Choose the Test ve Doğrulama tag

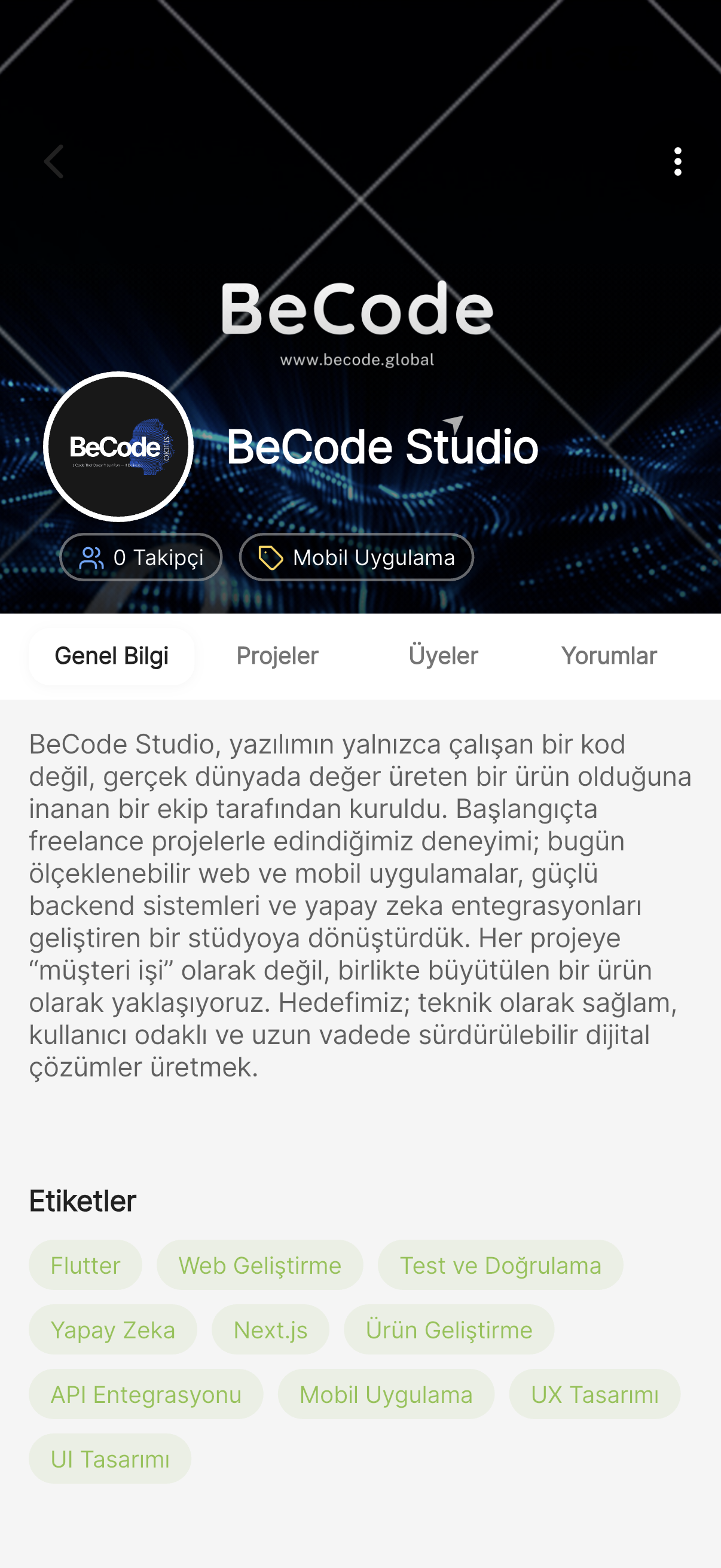click(500, 1265)
